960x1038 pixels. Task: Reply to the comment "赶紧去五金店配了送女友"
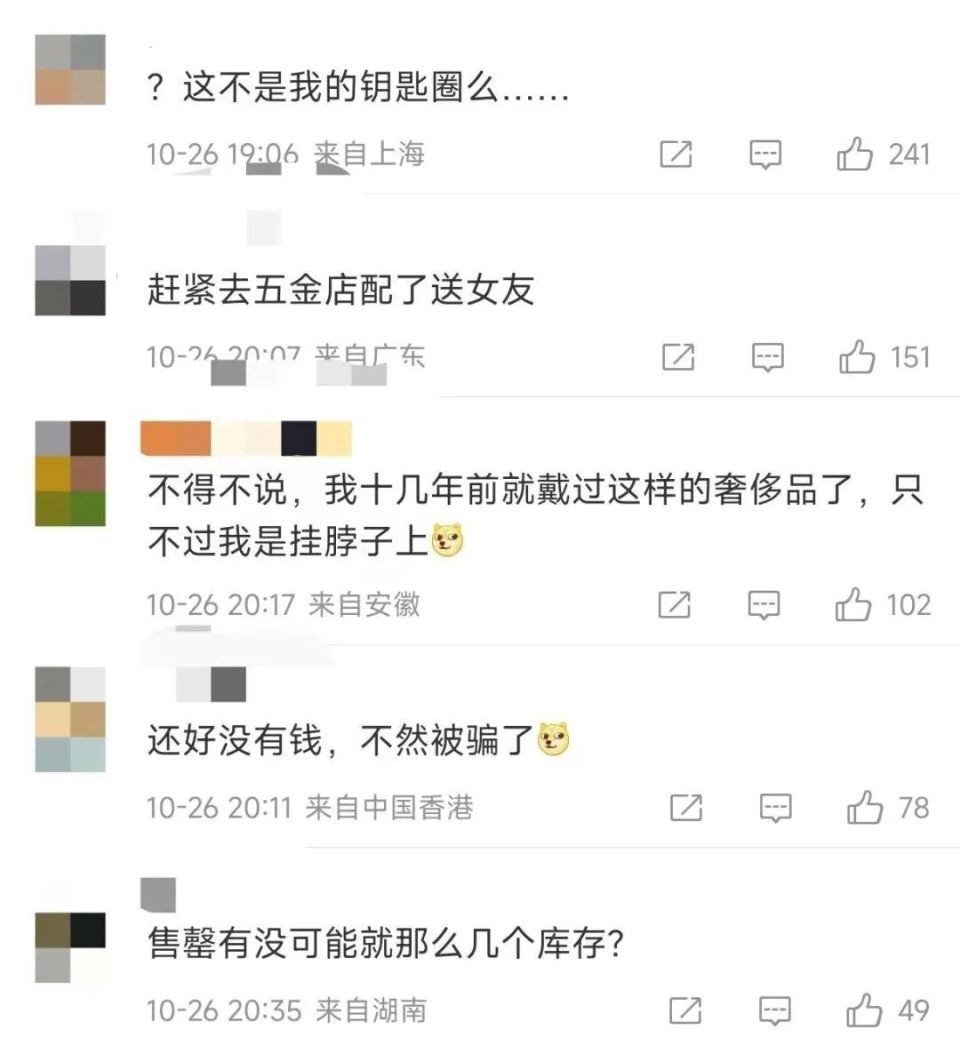pos(768,357)
